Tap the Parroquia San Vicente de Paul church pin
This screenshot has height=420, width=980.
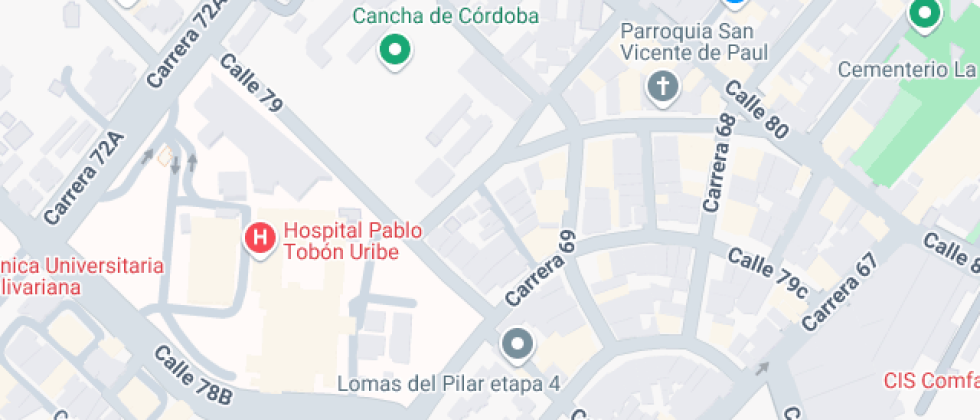(x=662, y=89)
